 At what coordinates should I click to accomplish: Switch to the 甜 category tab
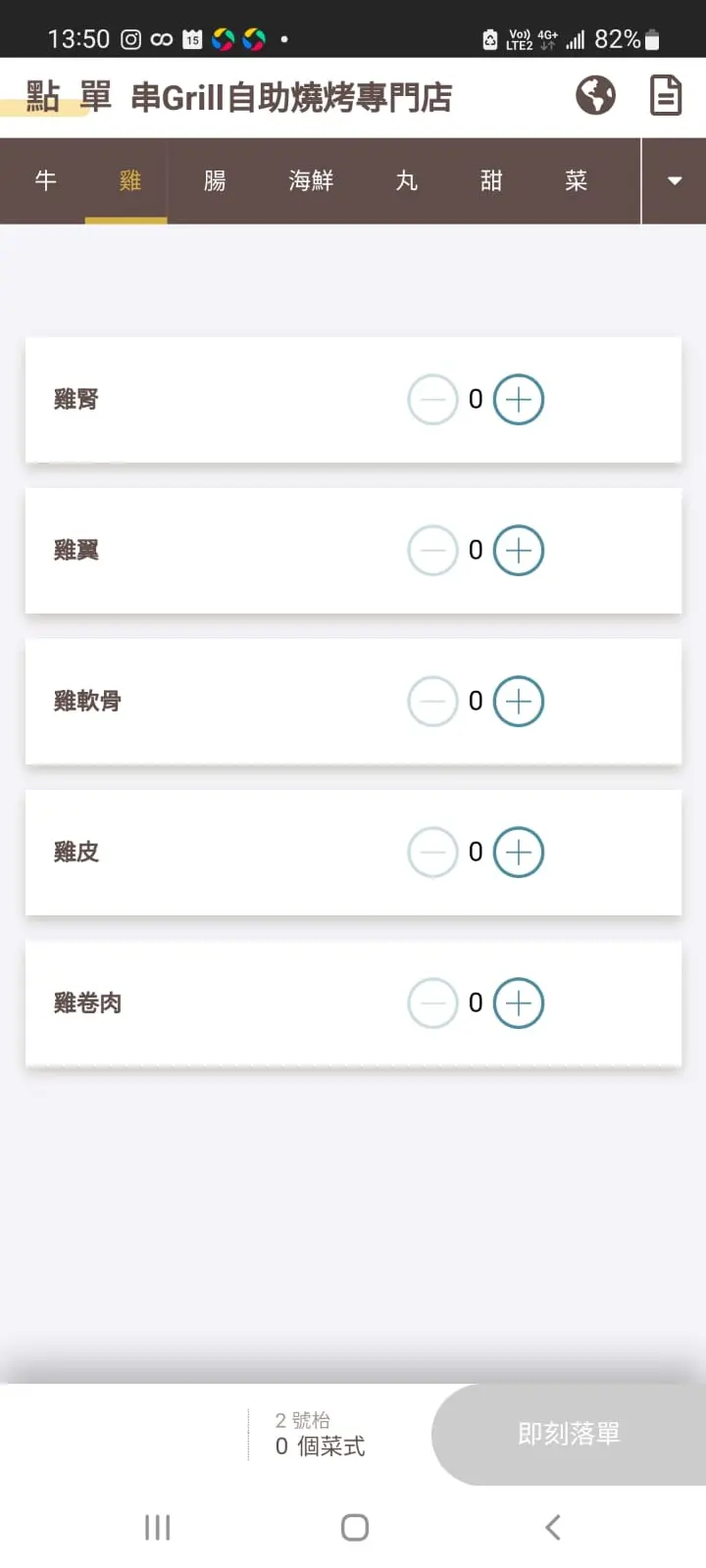[x=491, y=180]
